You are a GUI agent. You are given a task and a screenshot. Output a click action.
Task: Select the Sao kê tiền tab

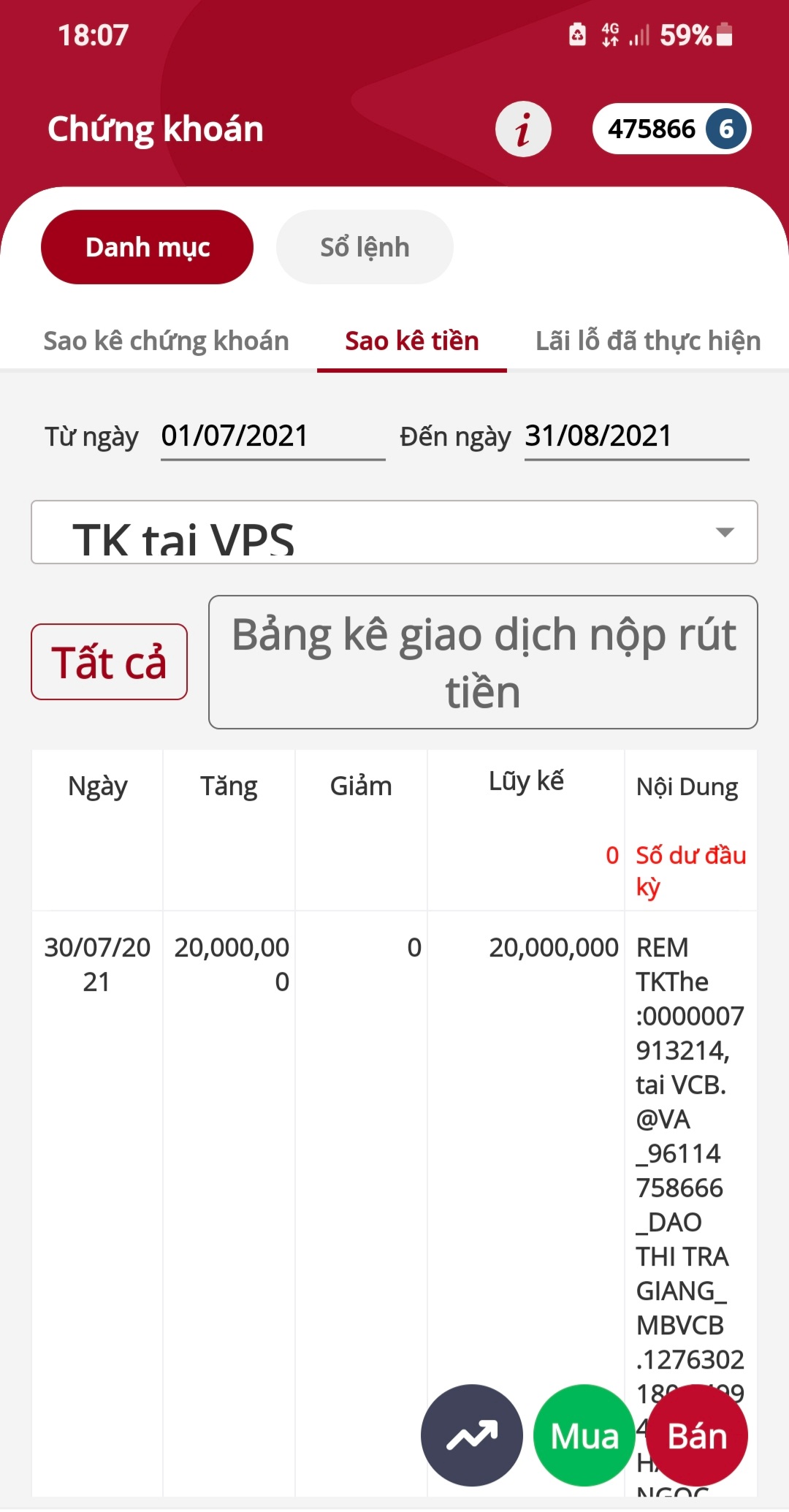411,341
